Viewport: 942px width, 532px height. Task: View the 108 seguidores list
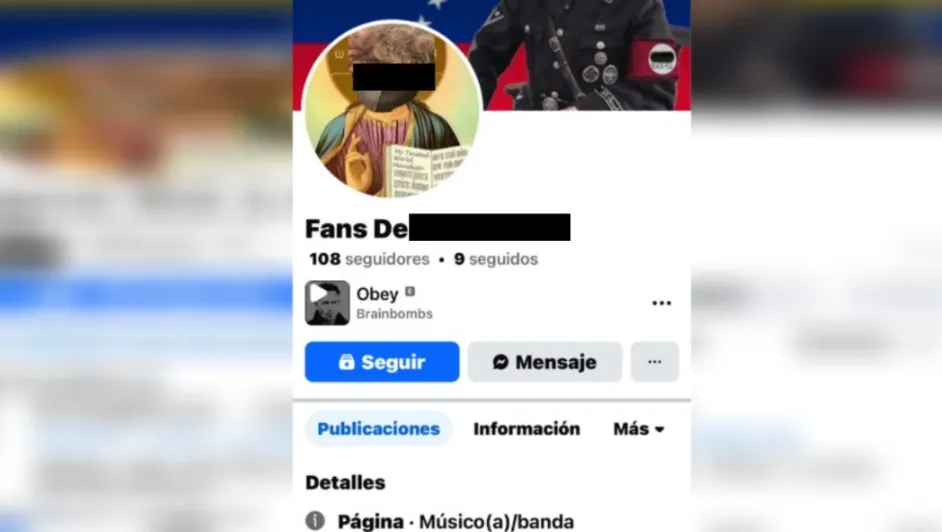(369, 259)
